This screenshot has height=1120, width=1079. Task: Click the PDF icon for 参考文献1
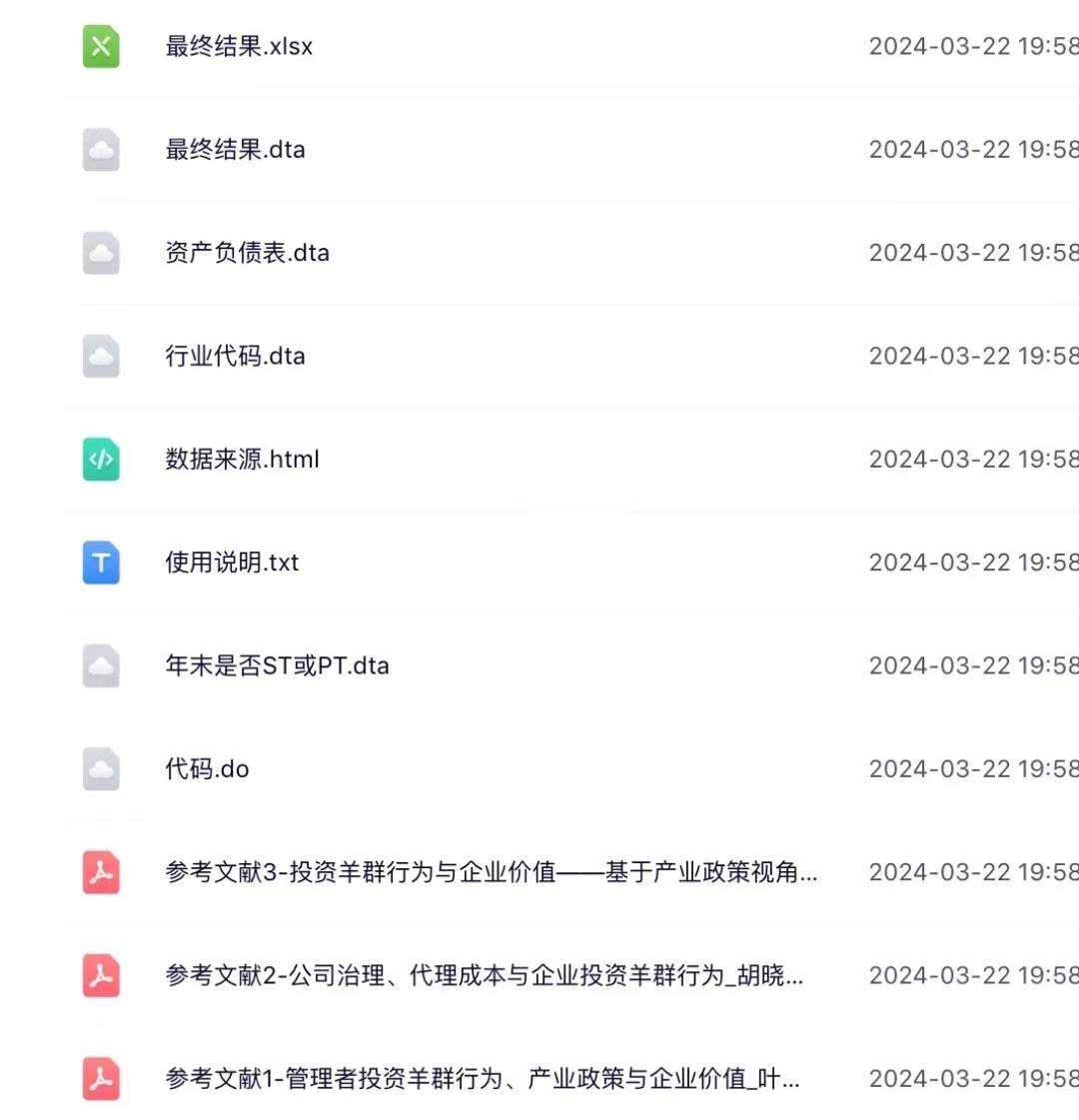click(x=100, y=1079)
